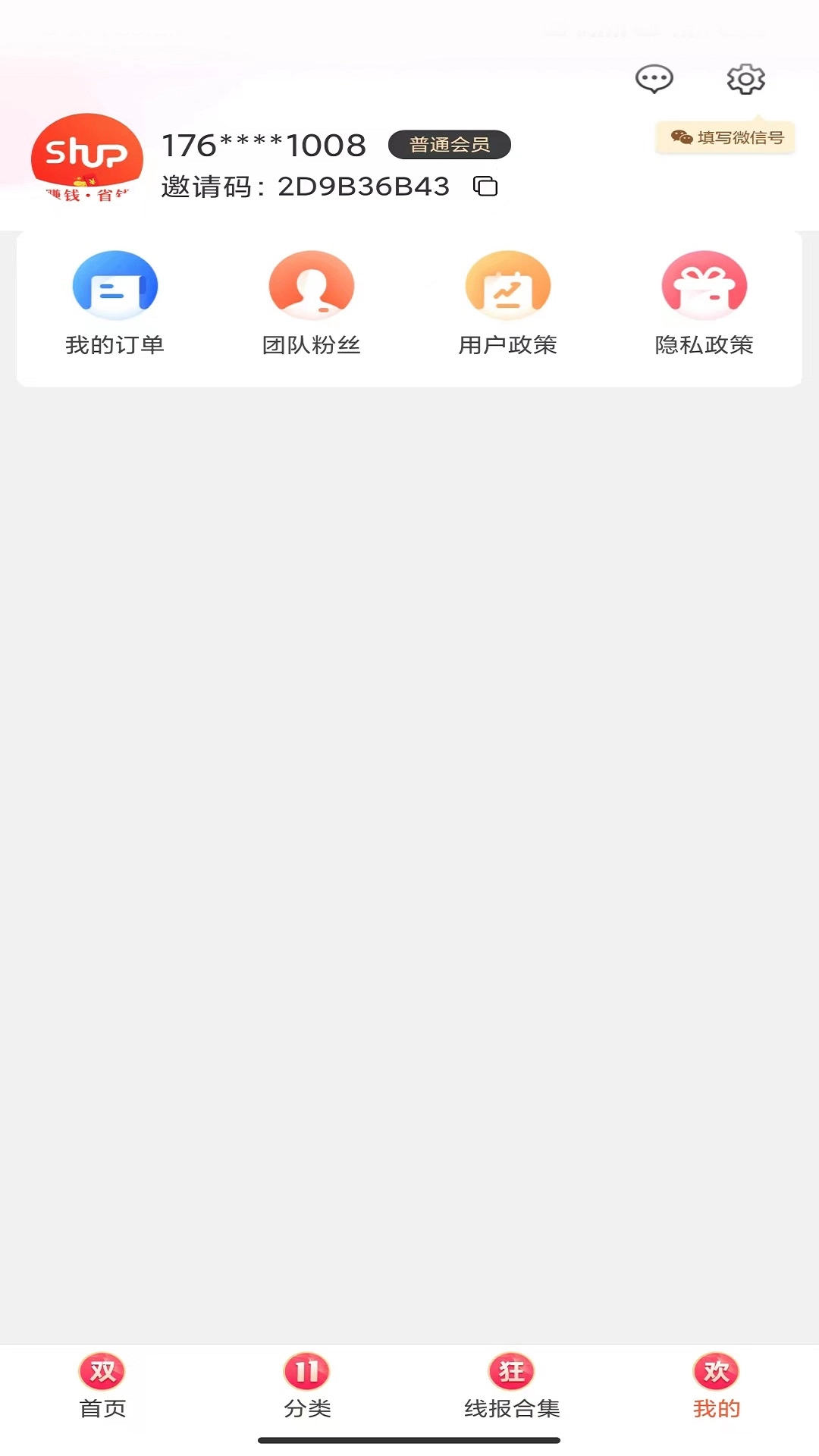
Task: Open the message bubble icon
Action: pyautogui.click(x=654, y=77)
